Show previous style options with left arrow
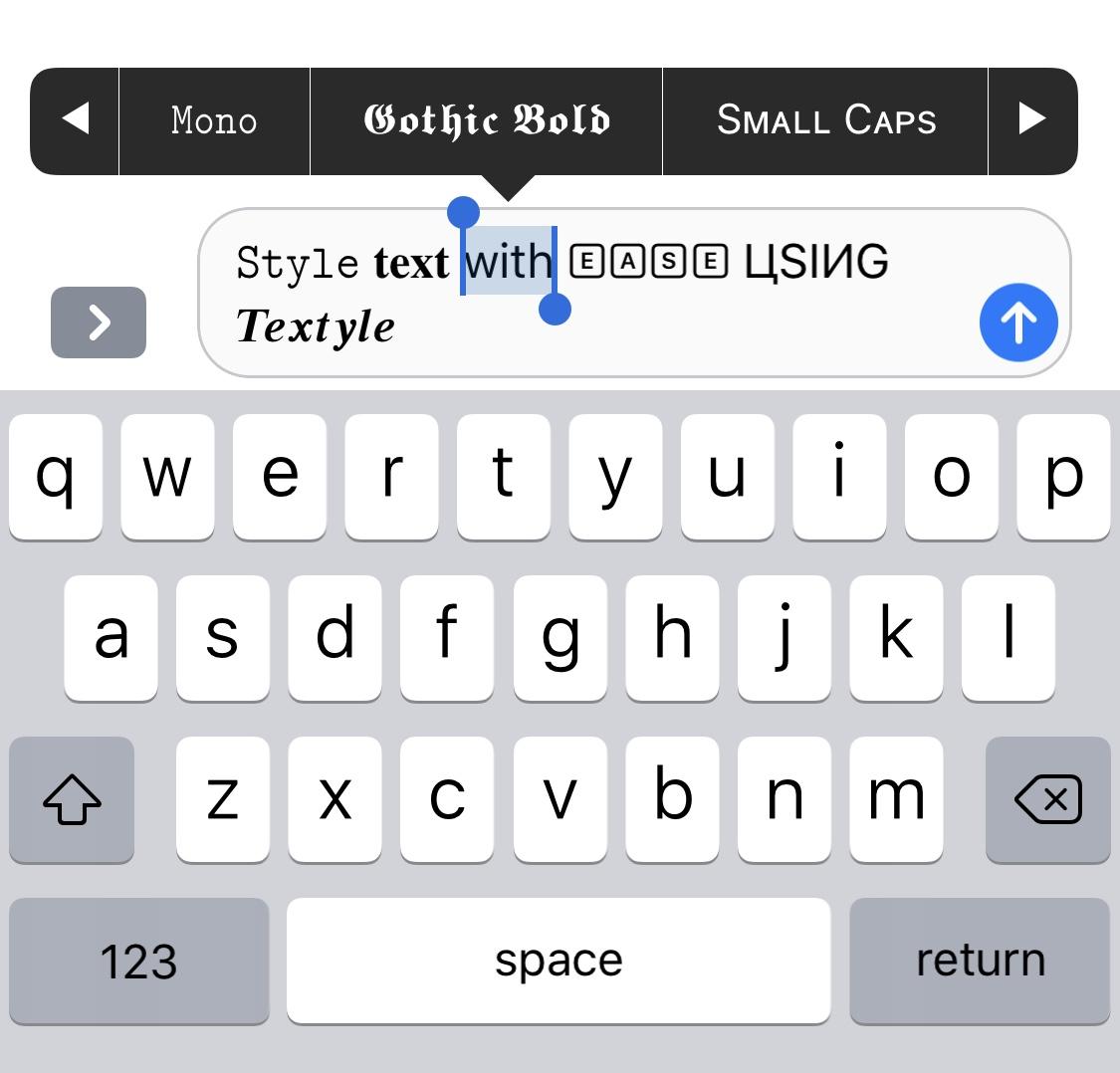 tap(75, 120)
